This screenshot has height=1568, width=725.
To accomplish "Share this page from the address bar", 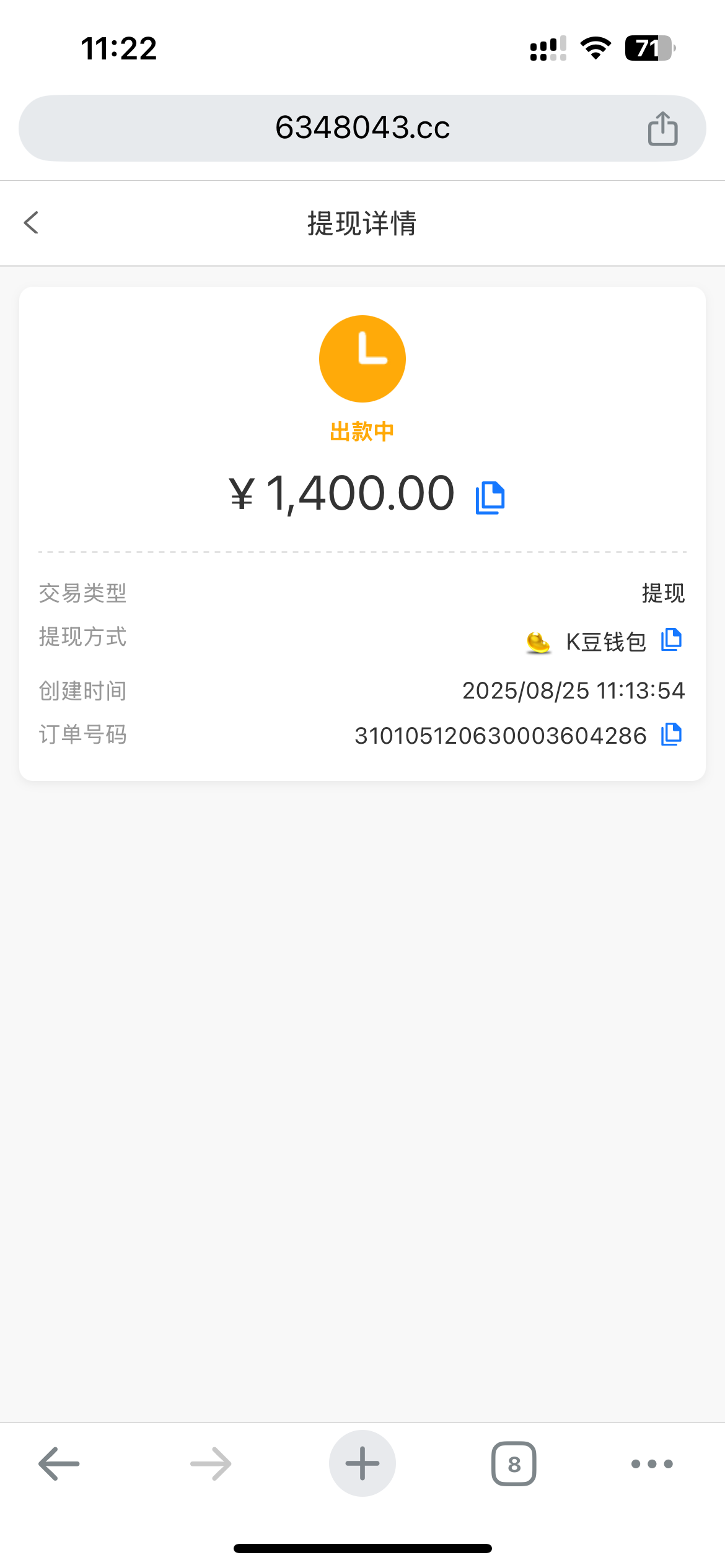I will pyautogui.click(x=662, y=129).
